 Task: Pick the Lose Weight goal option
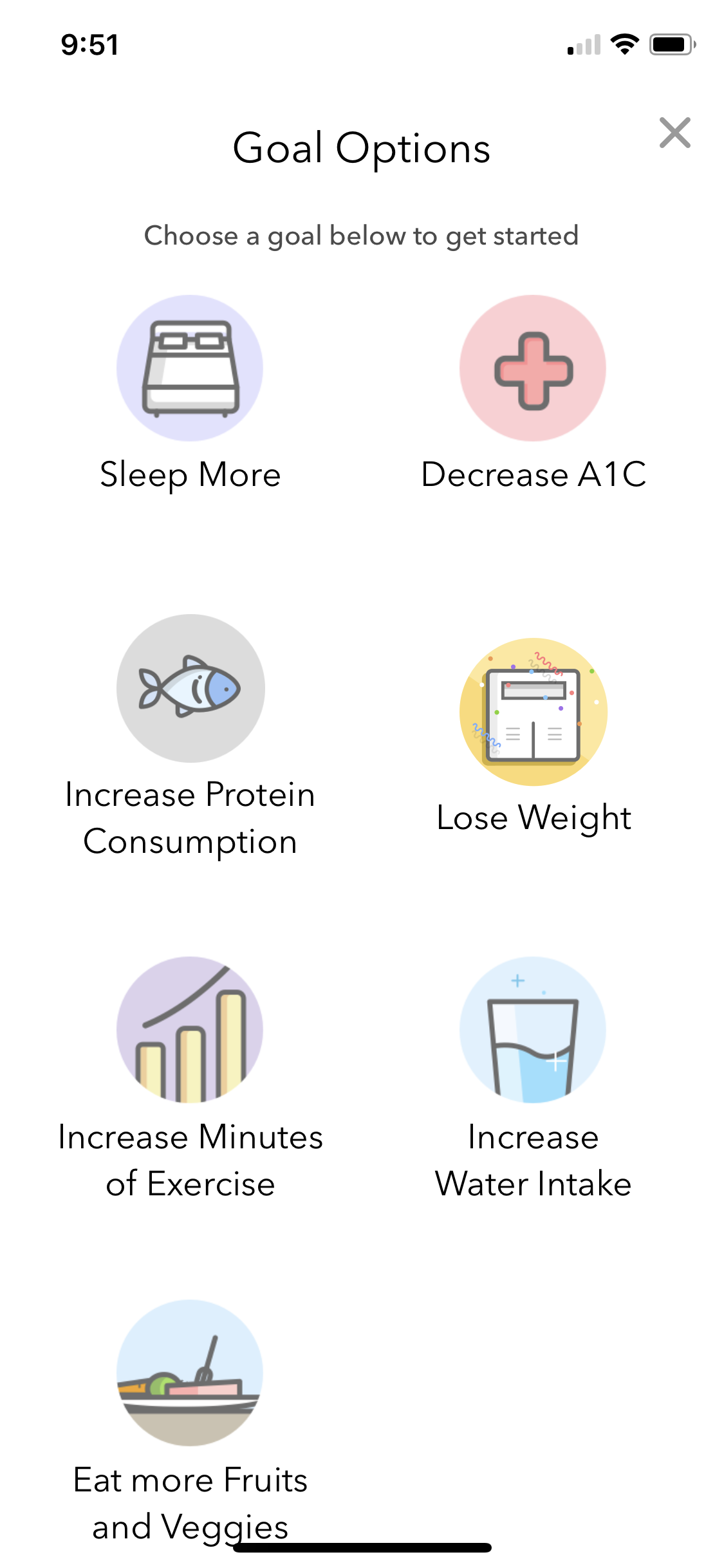[533, 817]
